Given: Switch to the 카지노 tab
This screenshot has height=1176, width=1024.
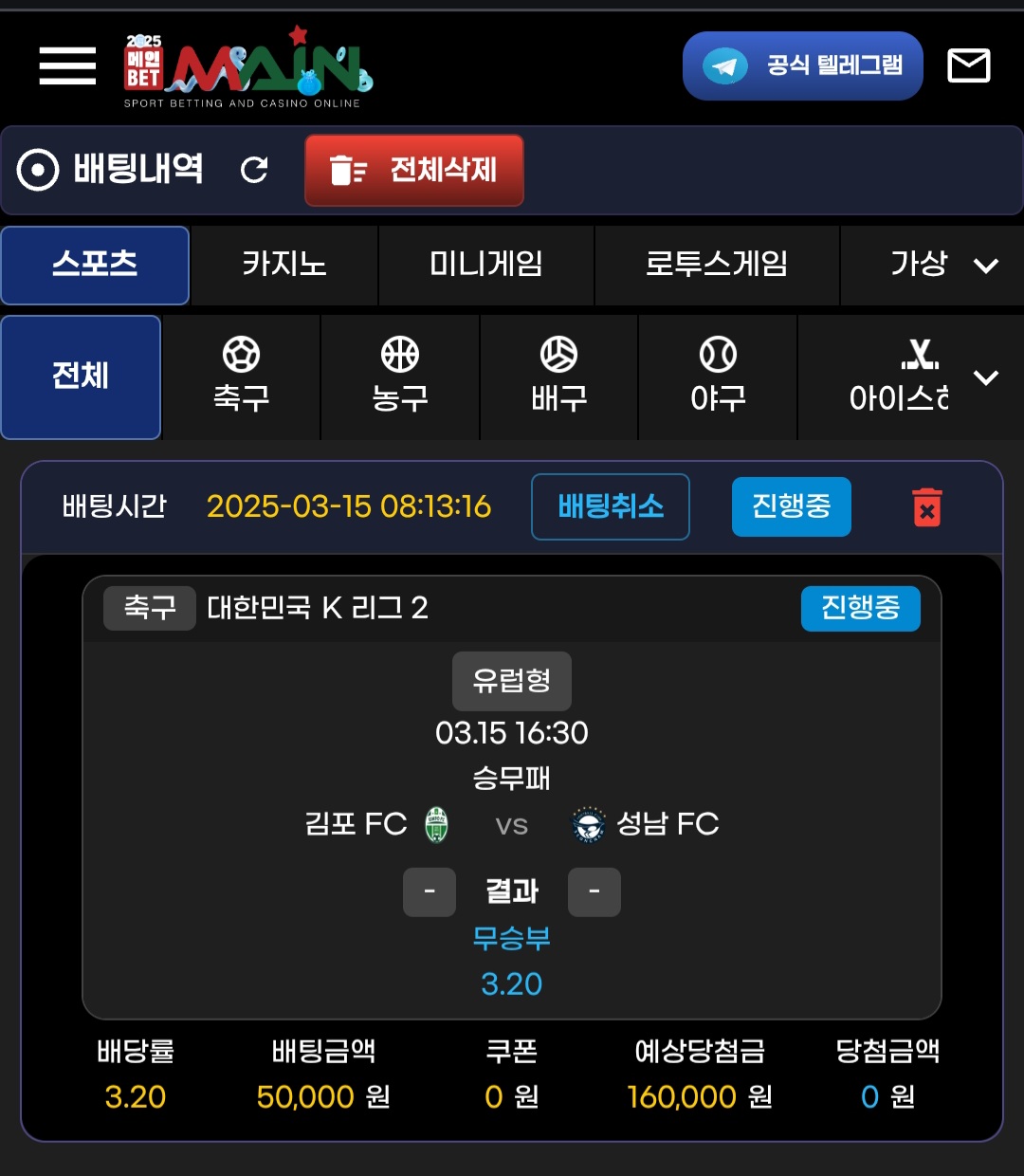Looking at the screenshot, I should [283, 265].
